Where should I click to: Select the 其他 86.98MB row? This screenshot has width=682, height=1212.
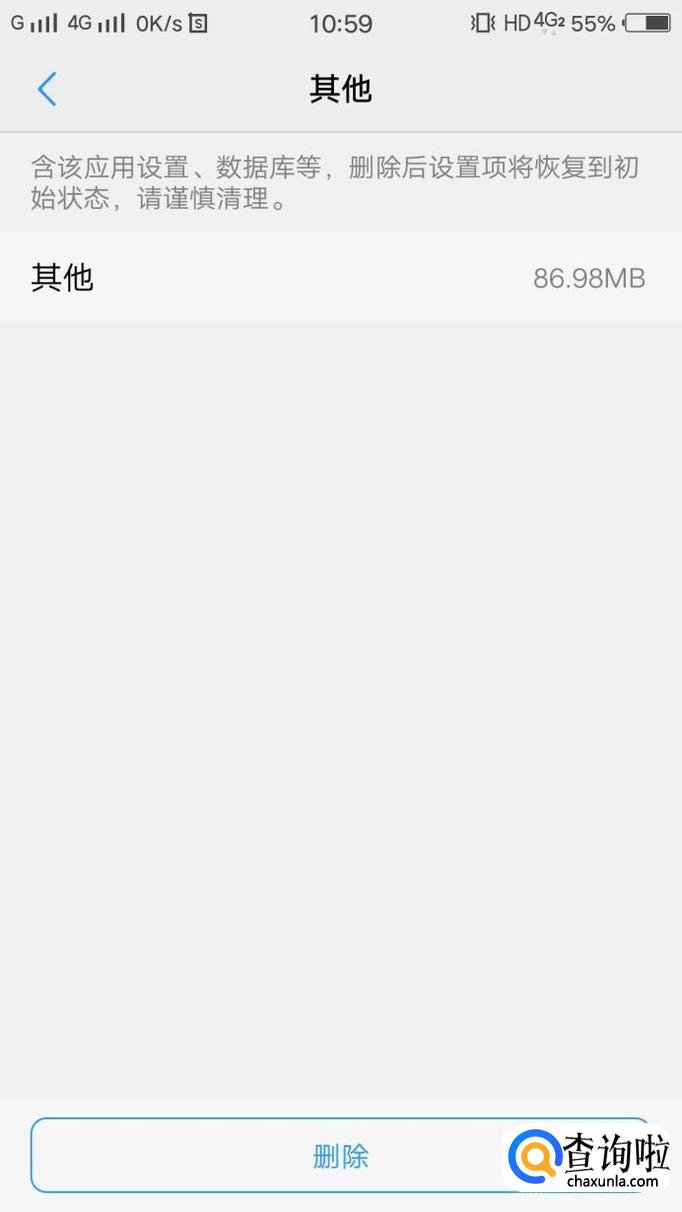(340, 277)
